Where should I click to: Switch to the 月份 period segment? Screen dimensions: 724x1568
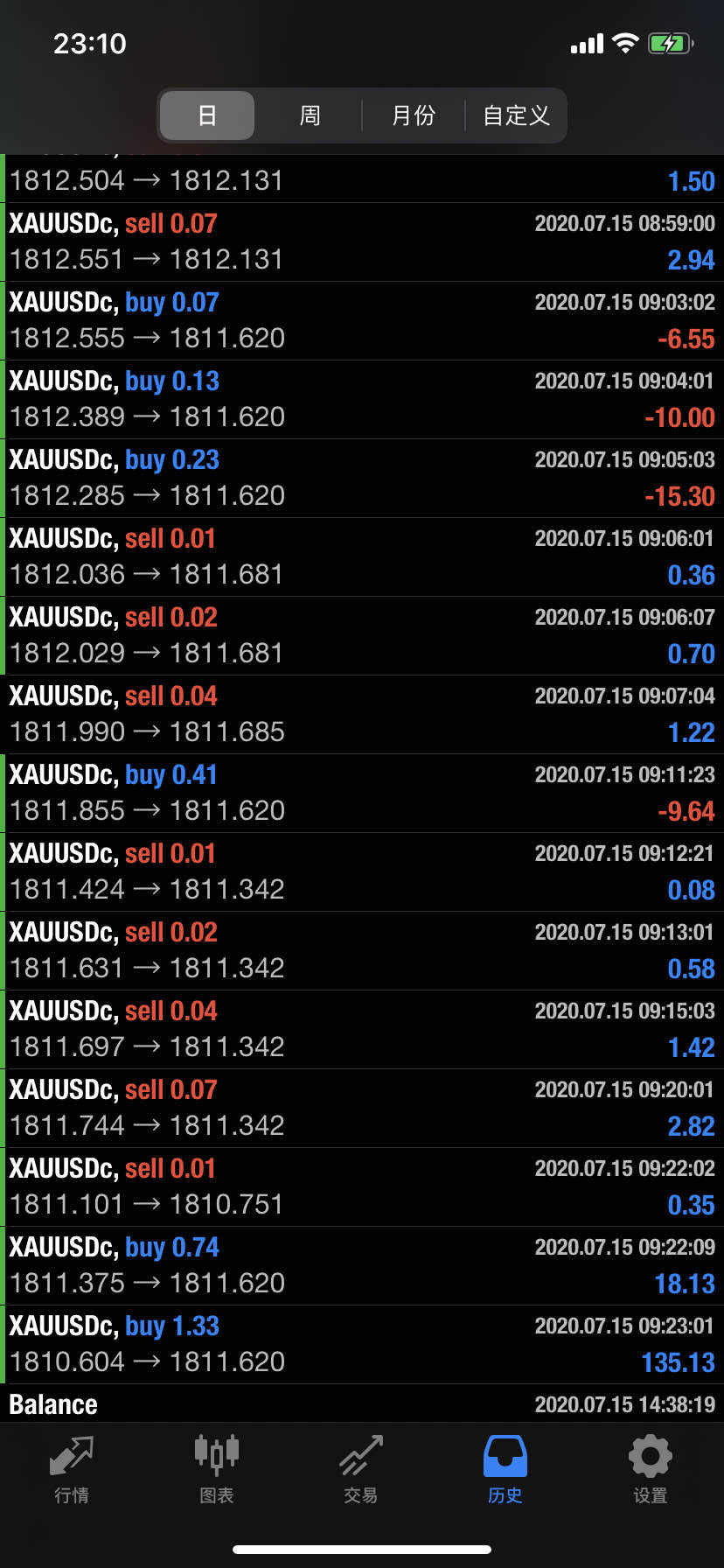(413, 115)
